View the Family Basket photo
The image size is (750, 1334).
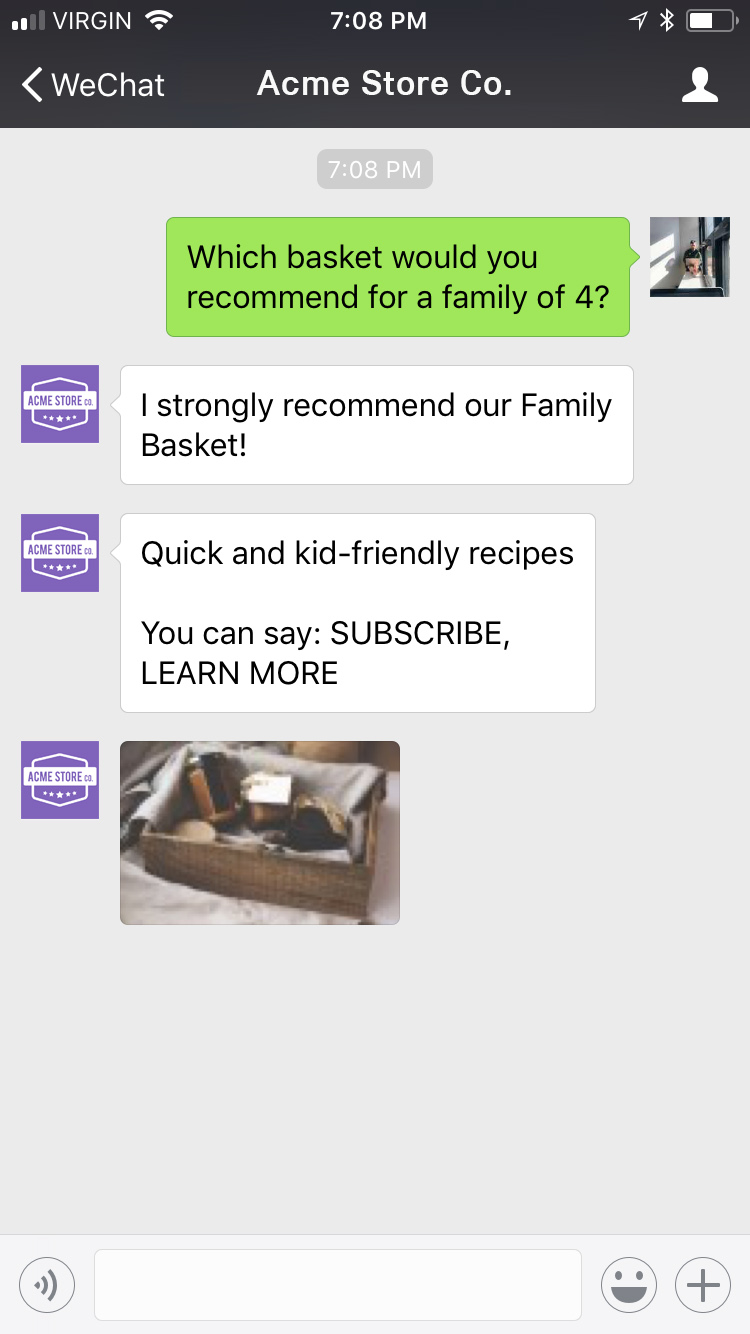[260, 832]
